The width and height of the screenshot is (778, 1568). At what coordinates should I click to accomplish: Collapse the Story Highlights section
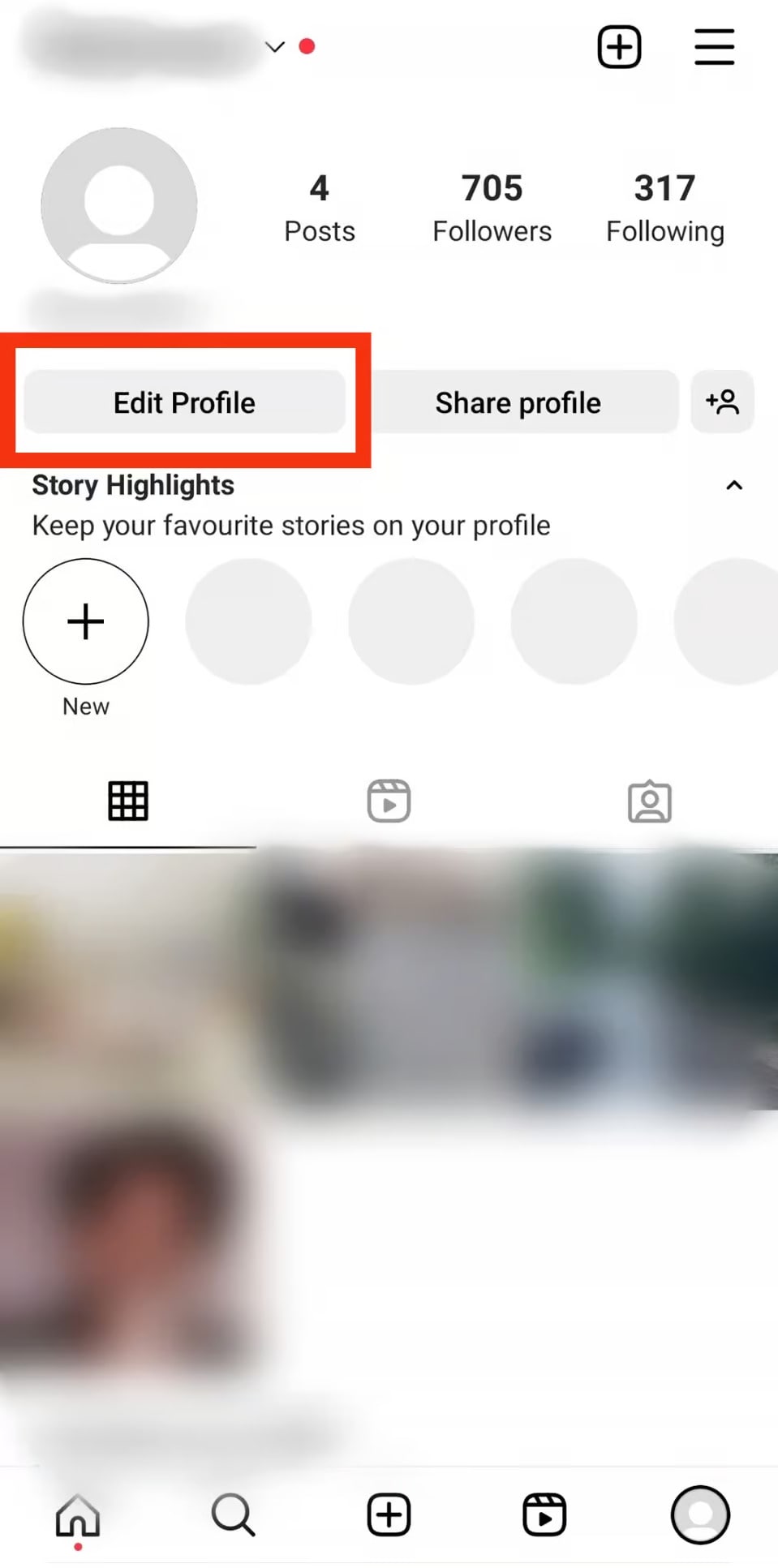[734, 485]
